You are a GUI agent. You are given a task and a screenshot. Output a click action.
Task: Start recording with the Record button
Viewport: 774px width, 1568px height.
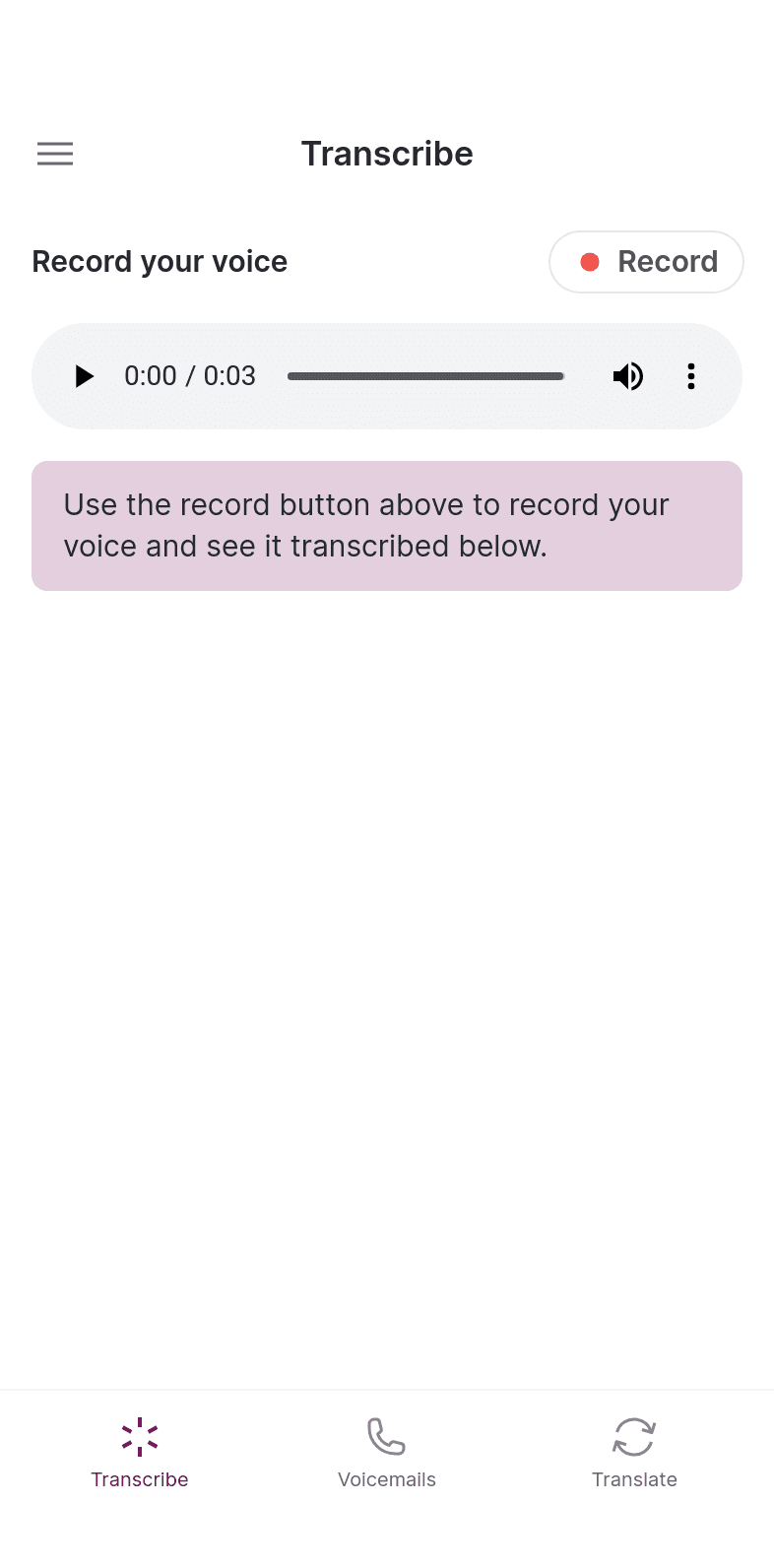click(646, 262)
